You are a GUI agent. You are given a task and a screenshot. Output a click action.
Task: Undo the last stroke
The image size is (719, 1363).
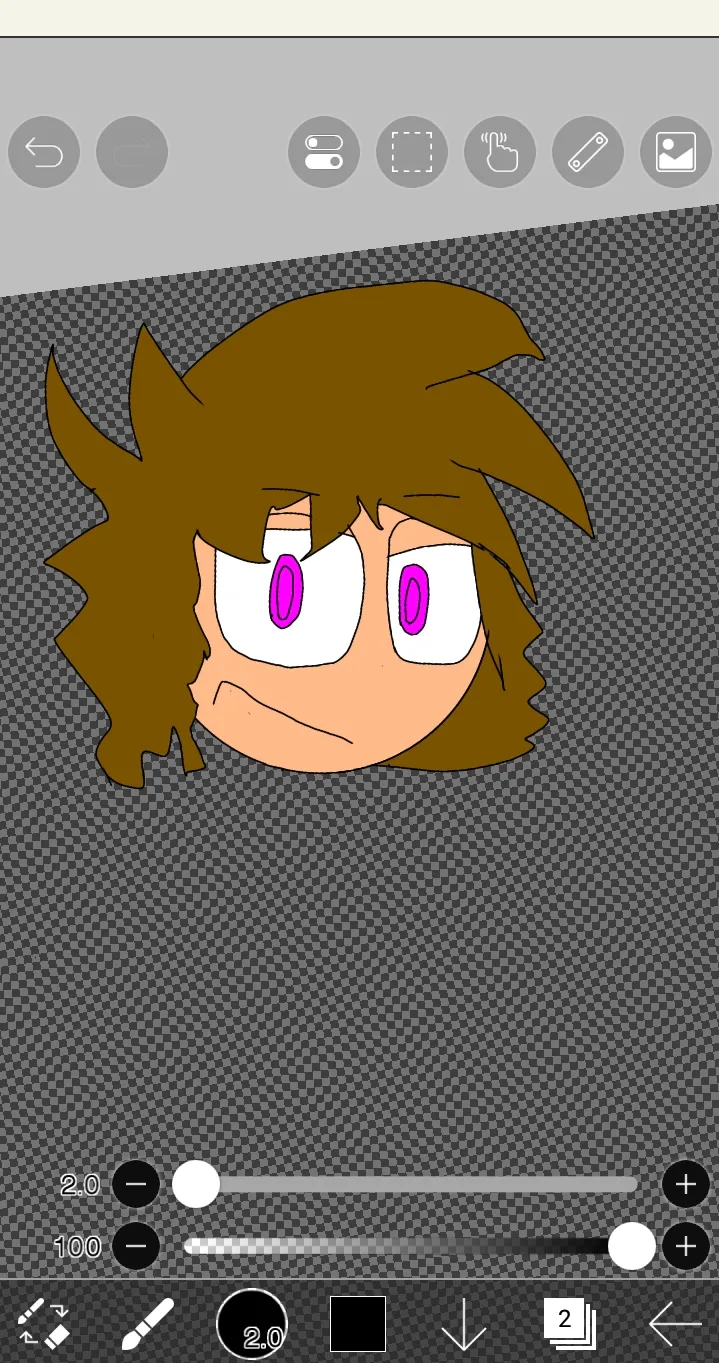coord(44,153)
